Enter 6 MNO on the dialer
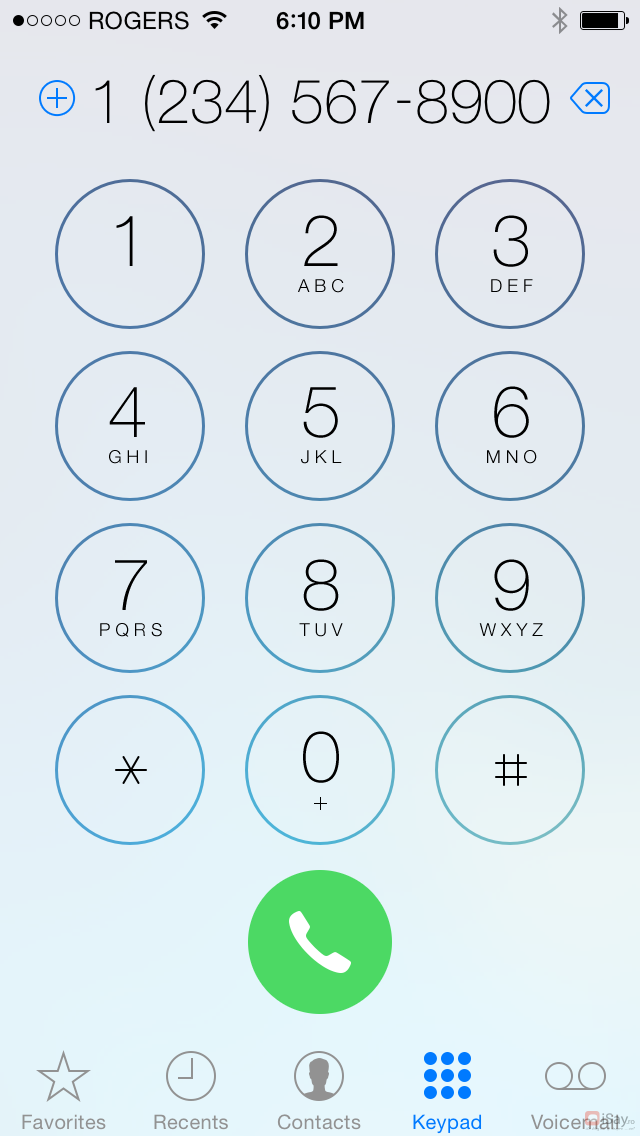Image resolution: width=640 pixels, height=1136 pixels. tap(510, 426)
